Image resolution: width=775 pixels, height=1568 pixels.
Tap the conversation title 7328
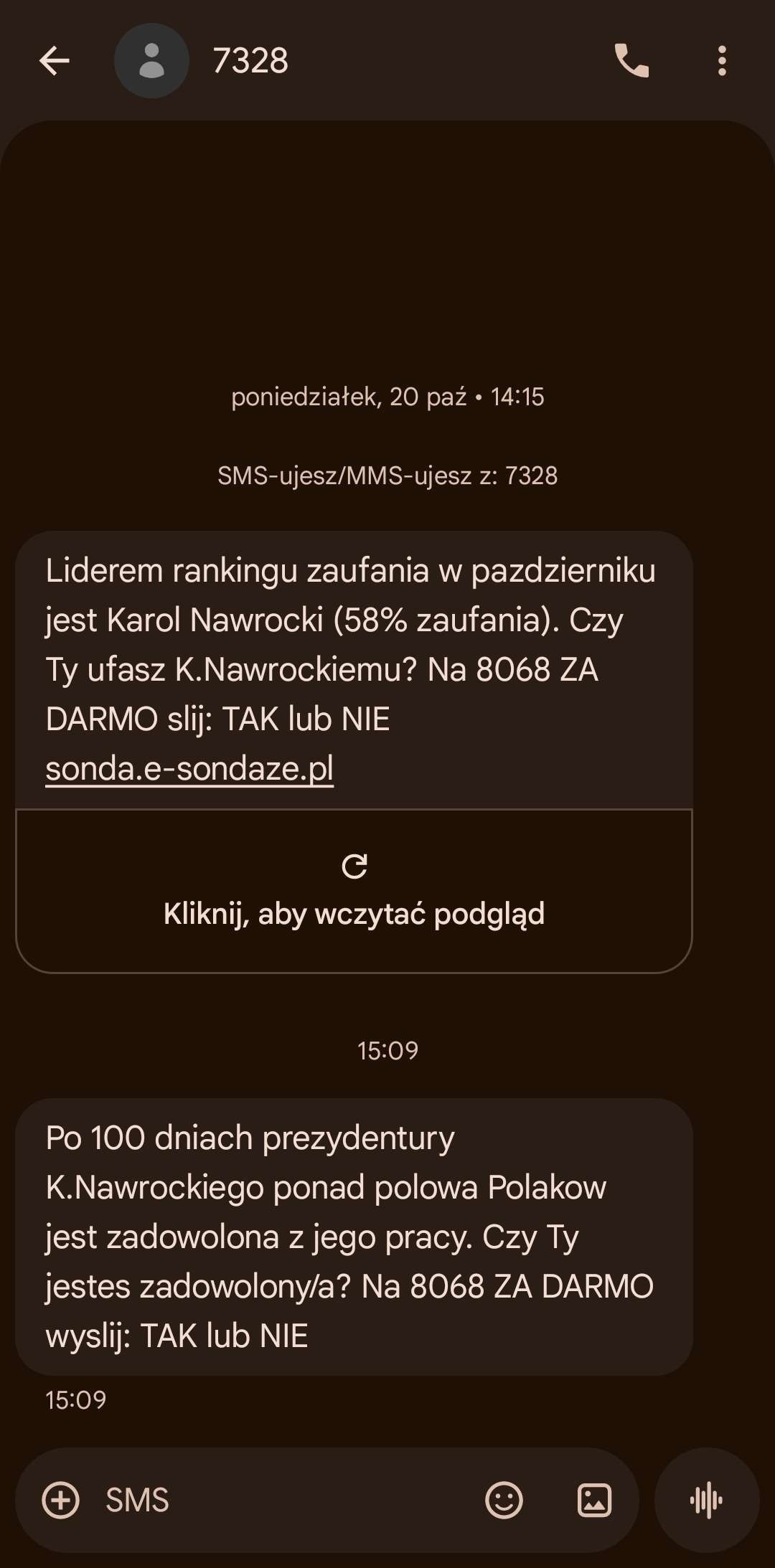coord(251,61)
